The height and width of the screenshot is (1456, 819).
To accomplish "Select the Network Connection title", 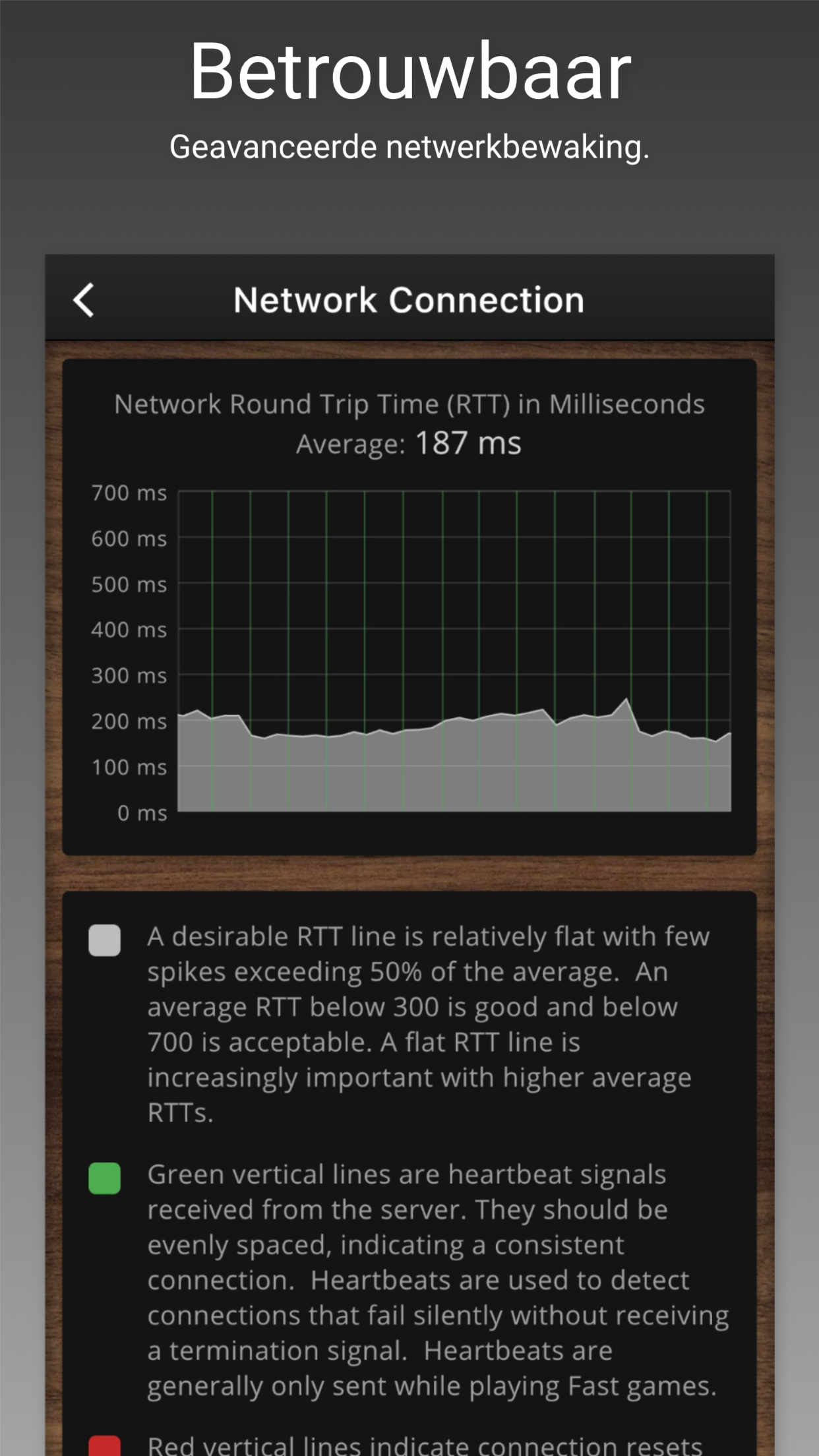I will click(x=409, y=300).
